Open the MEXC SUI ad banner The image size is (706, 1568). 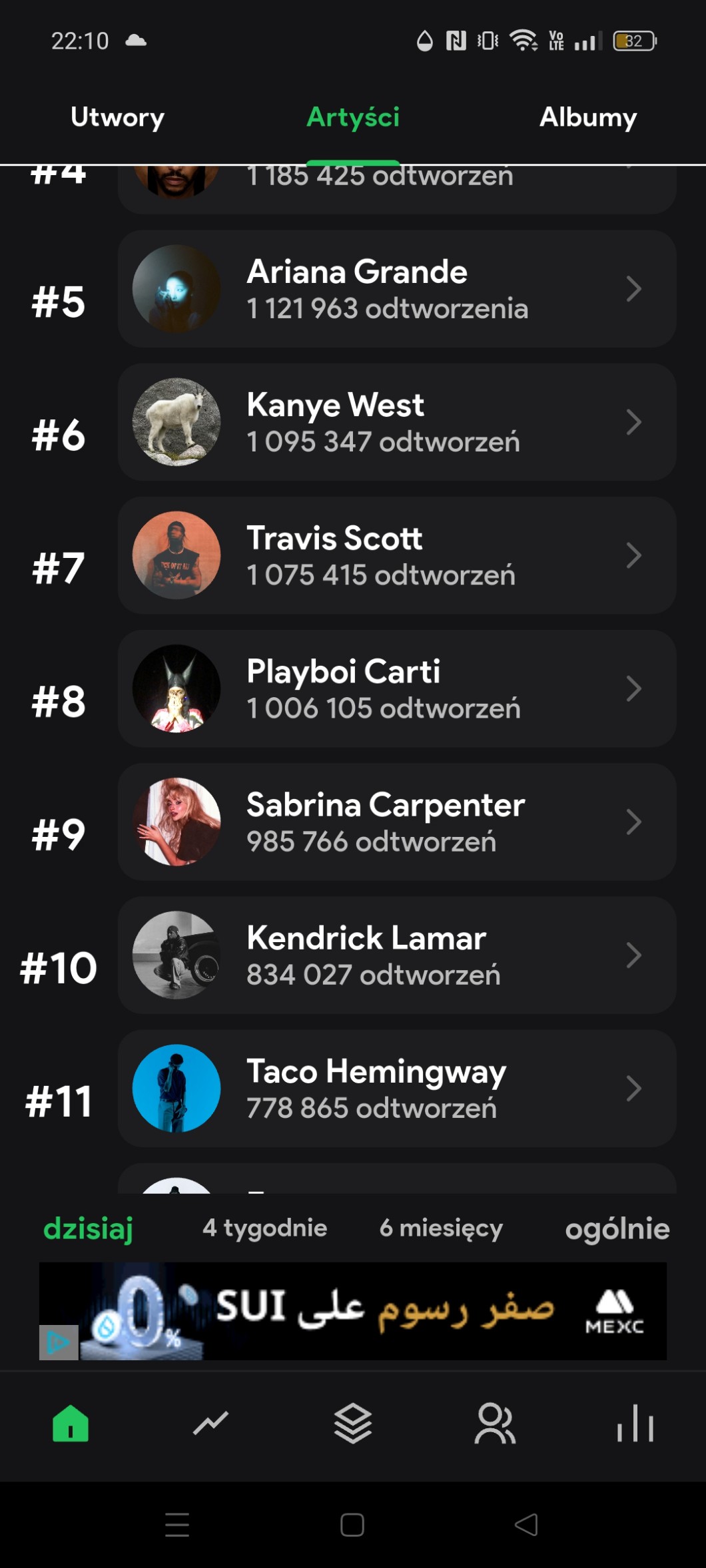point(353,1310)
